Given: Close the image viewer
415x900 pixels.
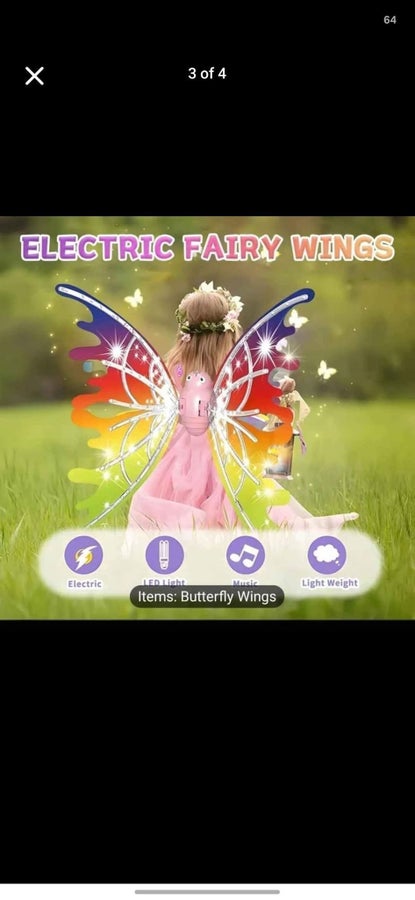Looking at the screenshot, I should click(x=34, y=76).
